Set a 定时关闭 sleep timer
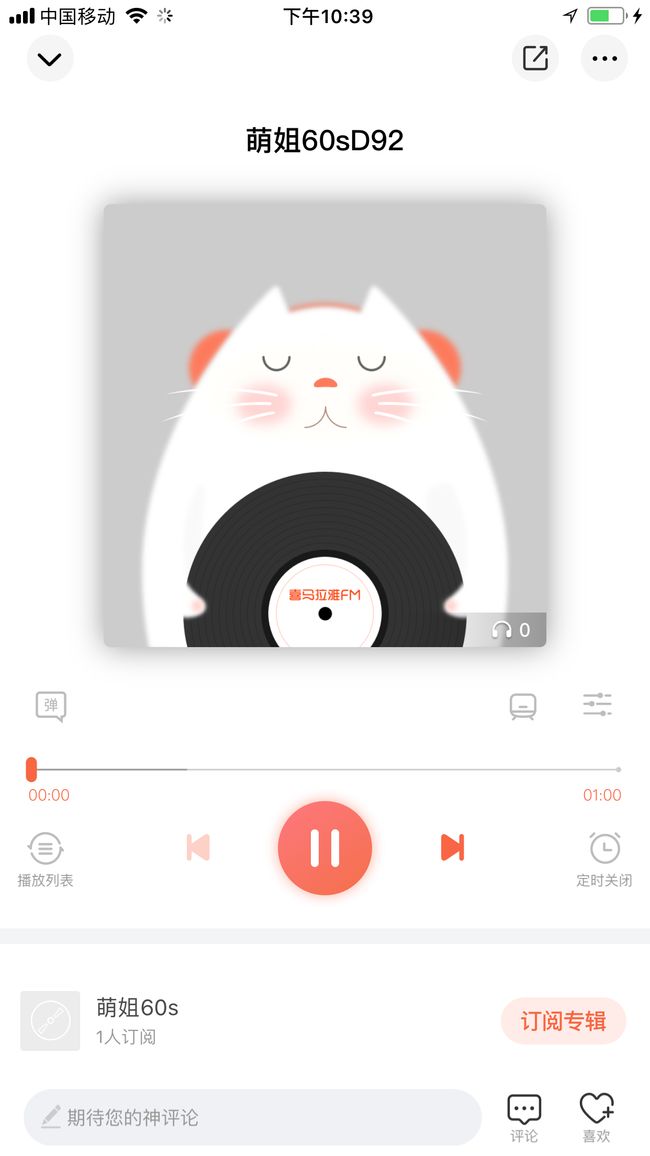Viewport: 650px width, 1156px height. pyautogui.click(x=604, y=859)
